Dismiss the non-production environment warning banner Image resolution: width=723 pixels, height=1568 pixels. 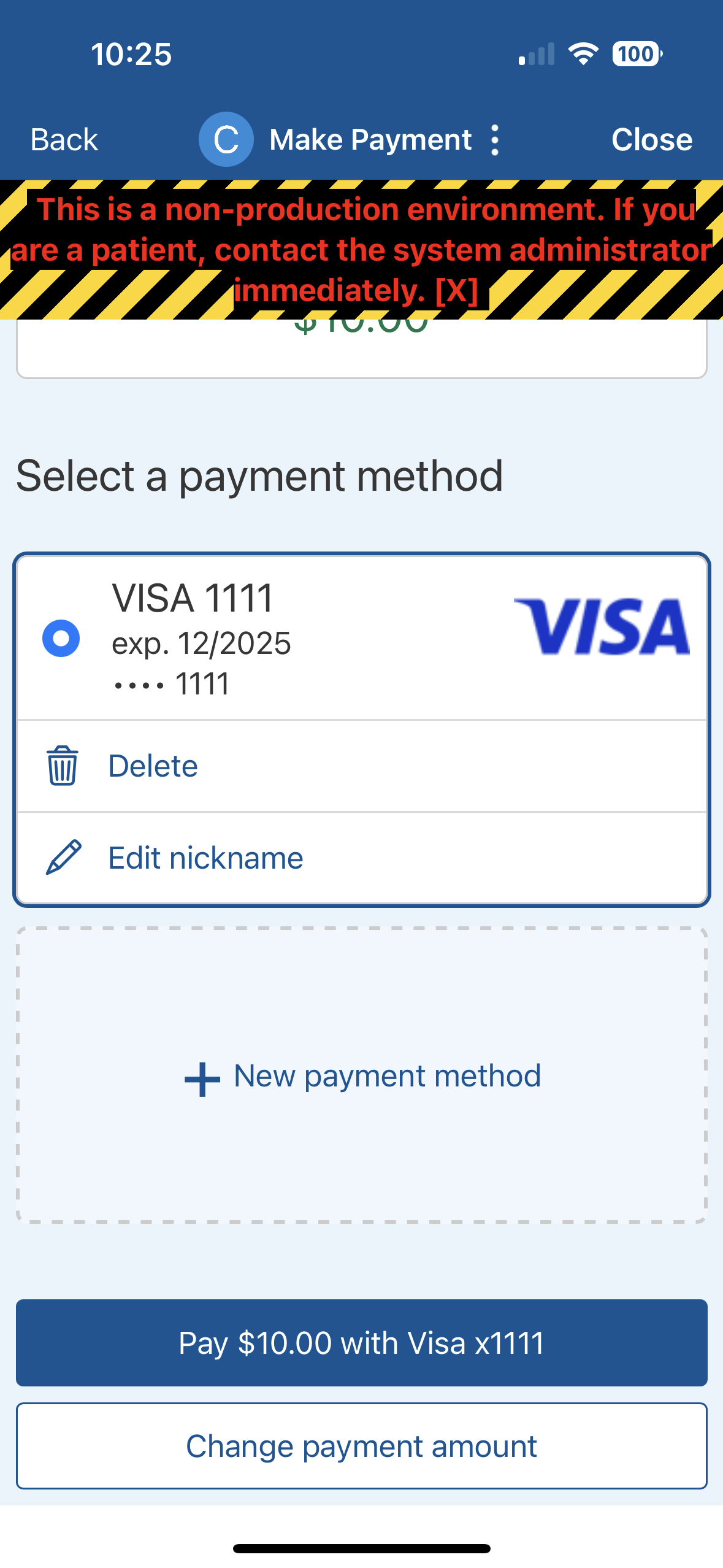pyautogui.click(x=456, y=291)
